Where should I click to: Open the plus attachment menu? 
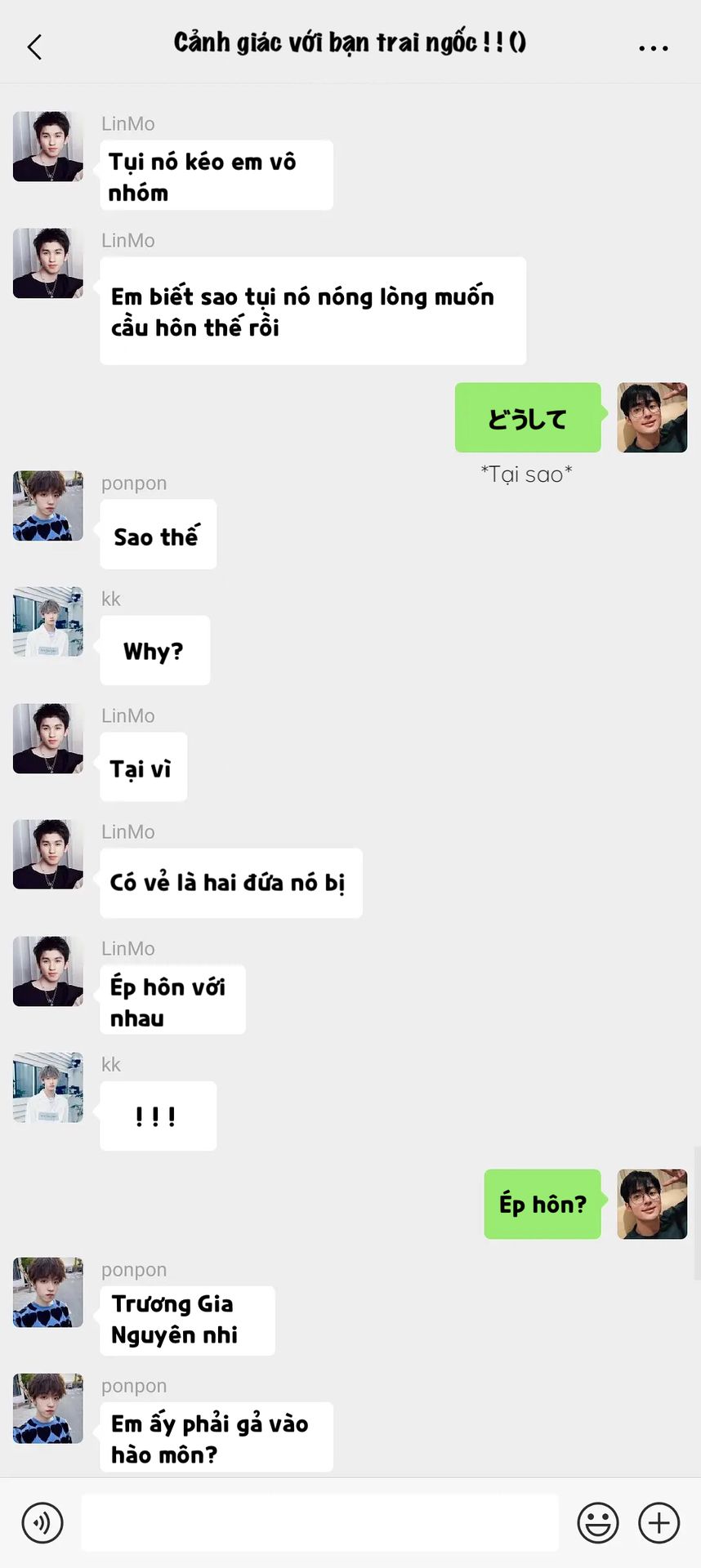[659, 1523]
